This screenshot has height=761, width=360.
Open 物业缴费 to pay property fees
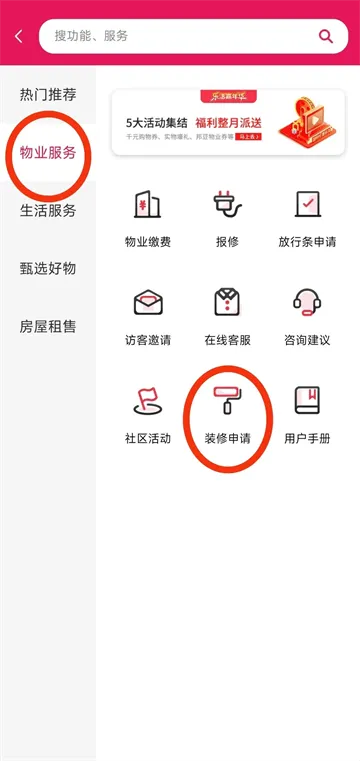click(147, 219)
